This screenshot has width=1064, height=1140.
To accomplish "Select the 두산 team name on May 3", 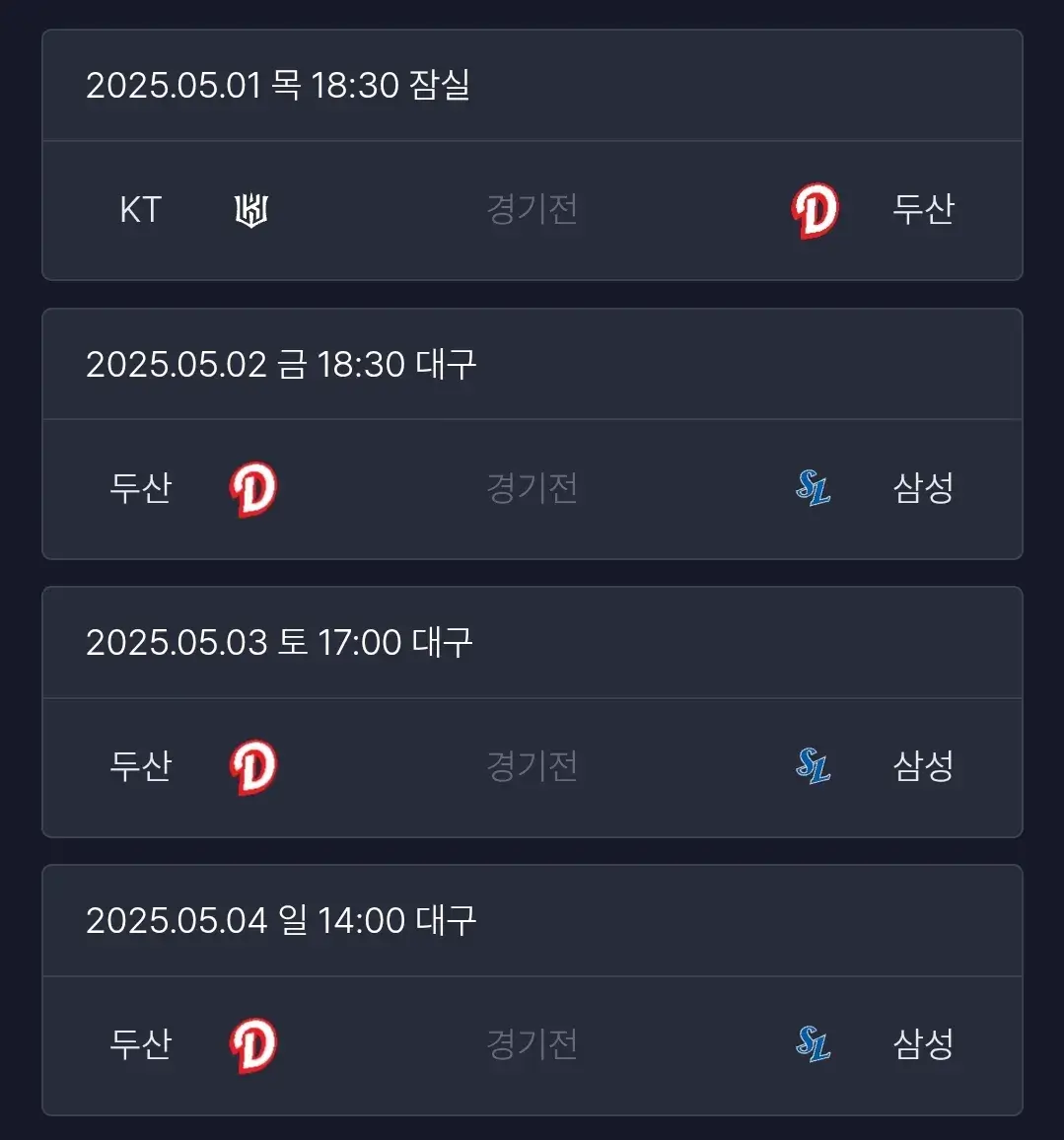I will click(141, 767).
